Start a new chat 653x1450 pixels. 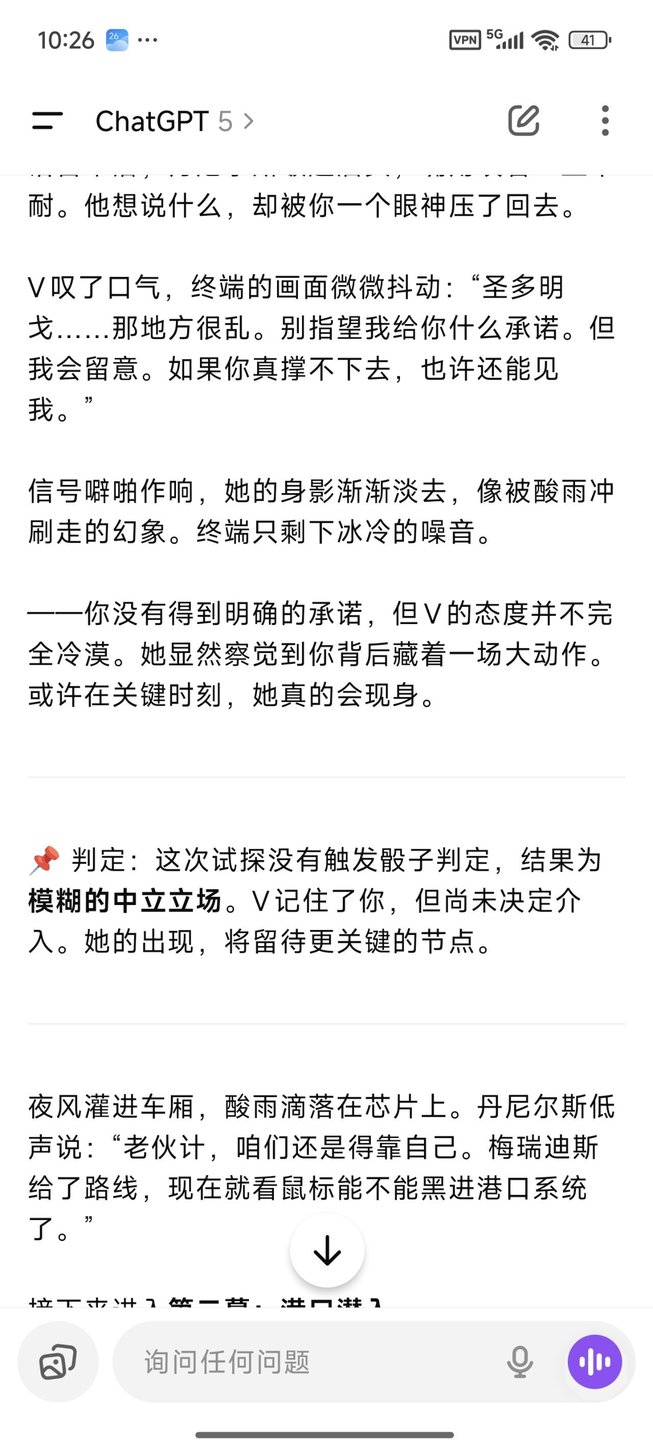523,121
